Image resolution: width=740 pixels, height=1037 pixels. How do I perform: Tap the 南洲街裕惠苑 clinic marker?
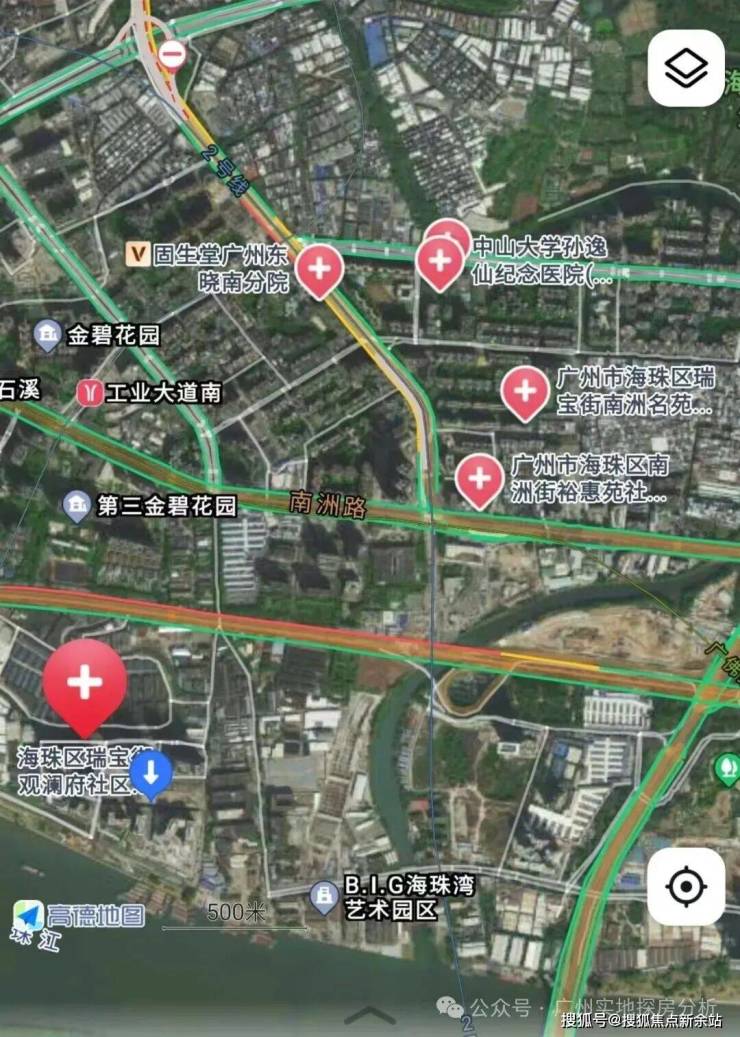click(x=480, y=478)
